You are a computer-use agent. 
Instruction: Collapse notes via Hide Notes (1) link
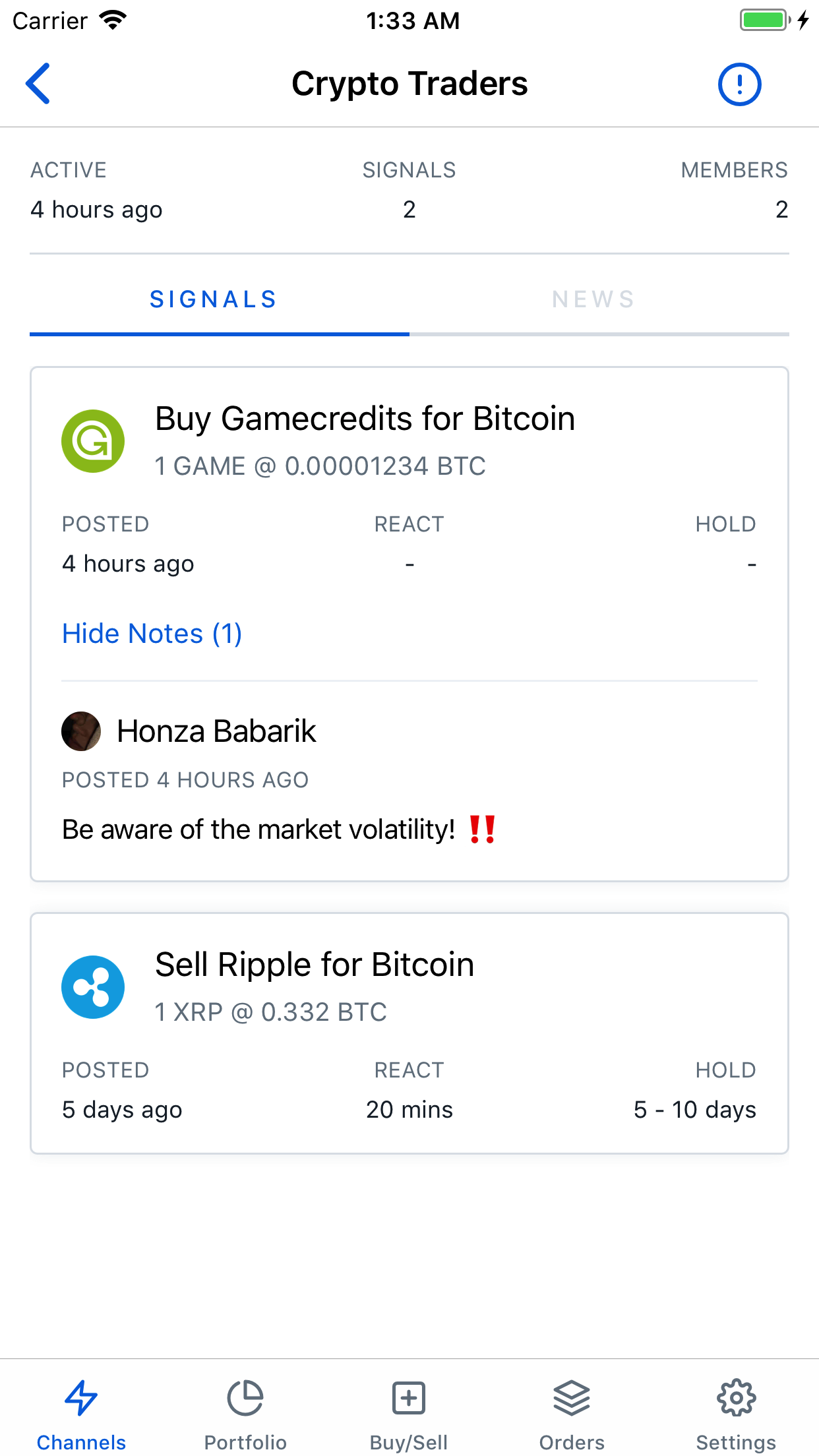click(151, 633)
